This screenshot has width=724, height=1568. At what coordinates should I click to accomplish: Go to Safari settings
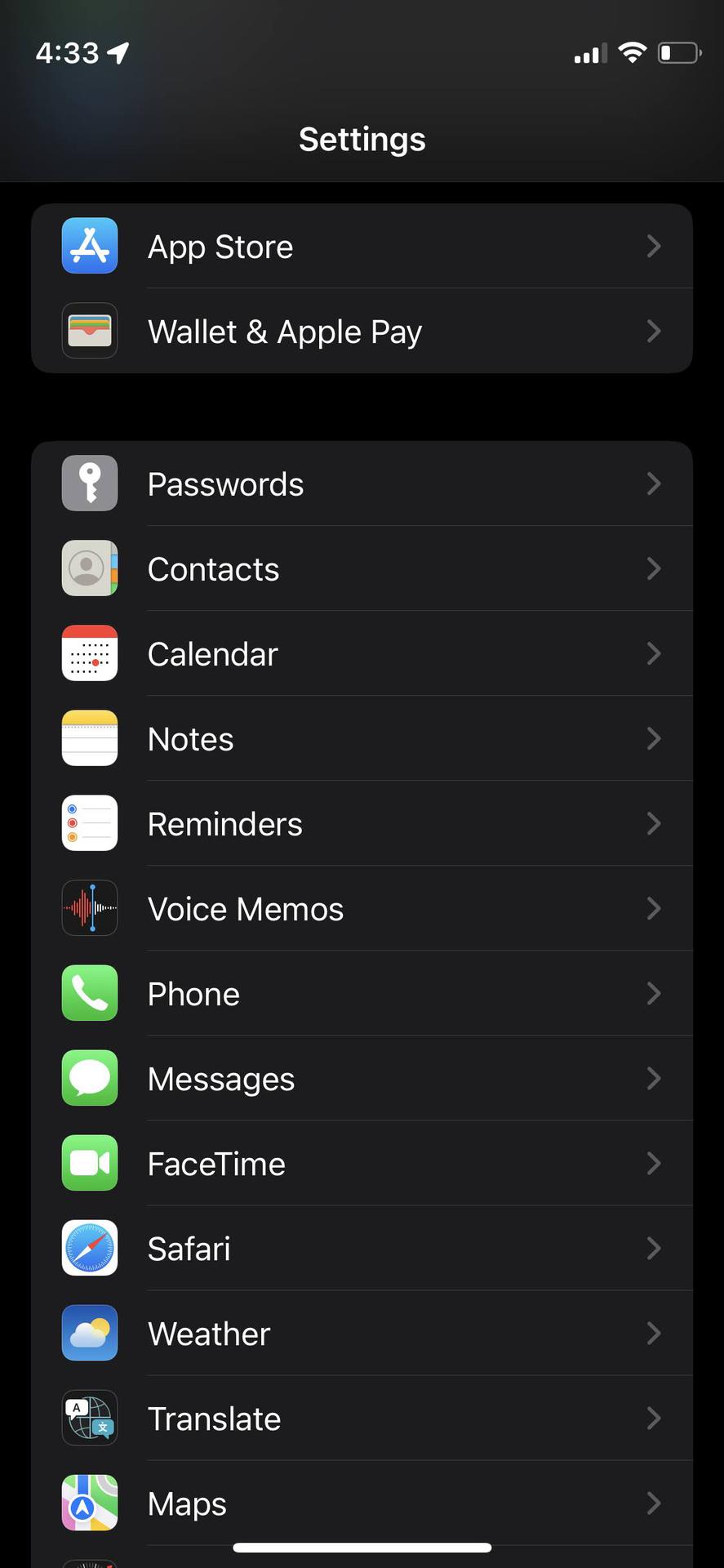click(x=362, y=1249)
